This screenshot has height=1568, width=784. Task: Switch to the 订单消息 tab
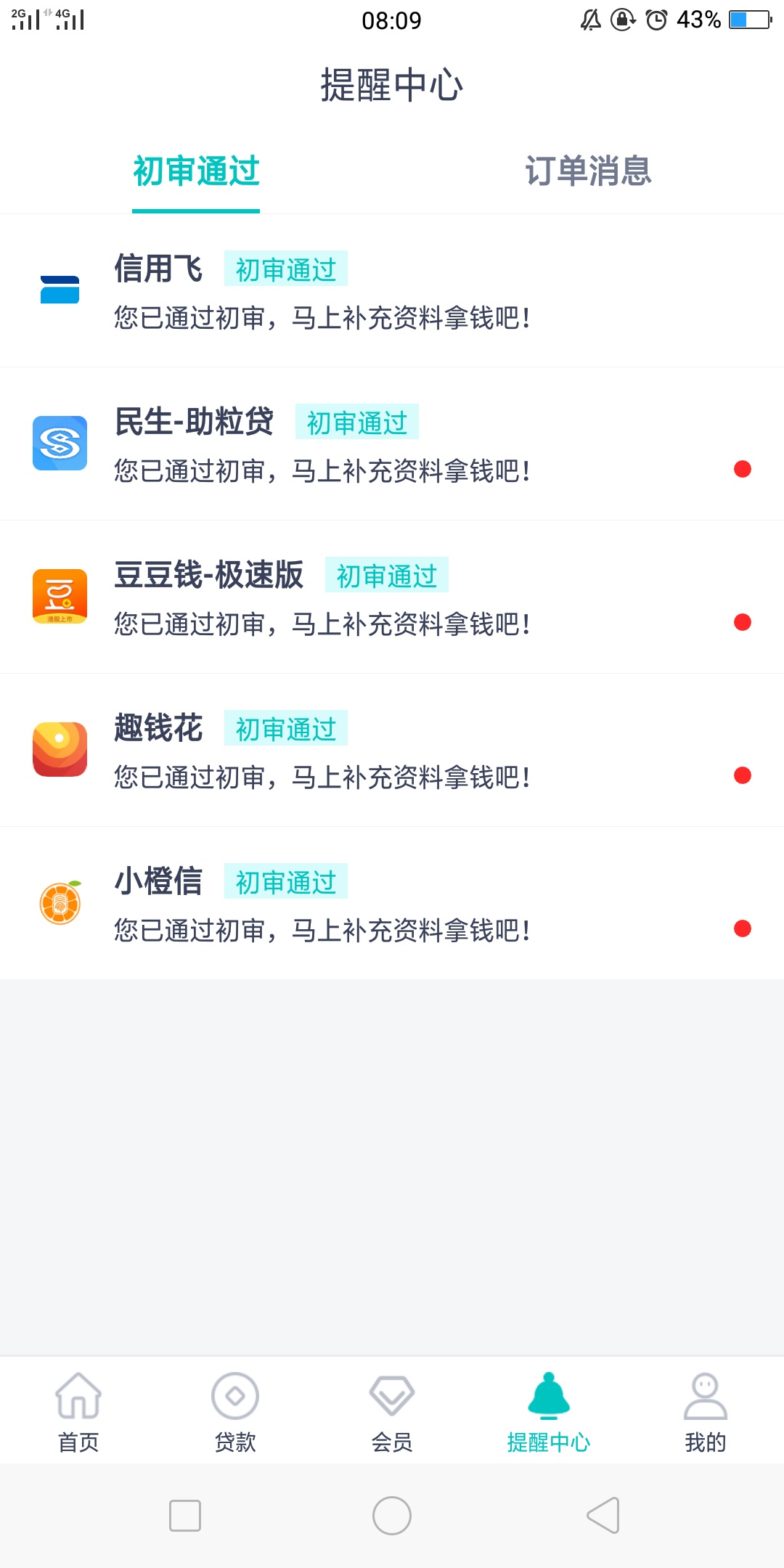[588, 171]
